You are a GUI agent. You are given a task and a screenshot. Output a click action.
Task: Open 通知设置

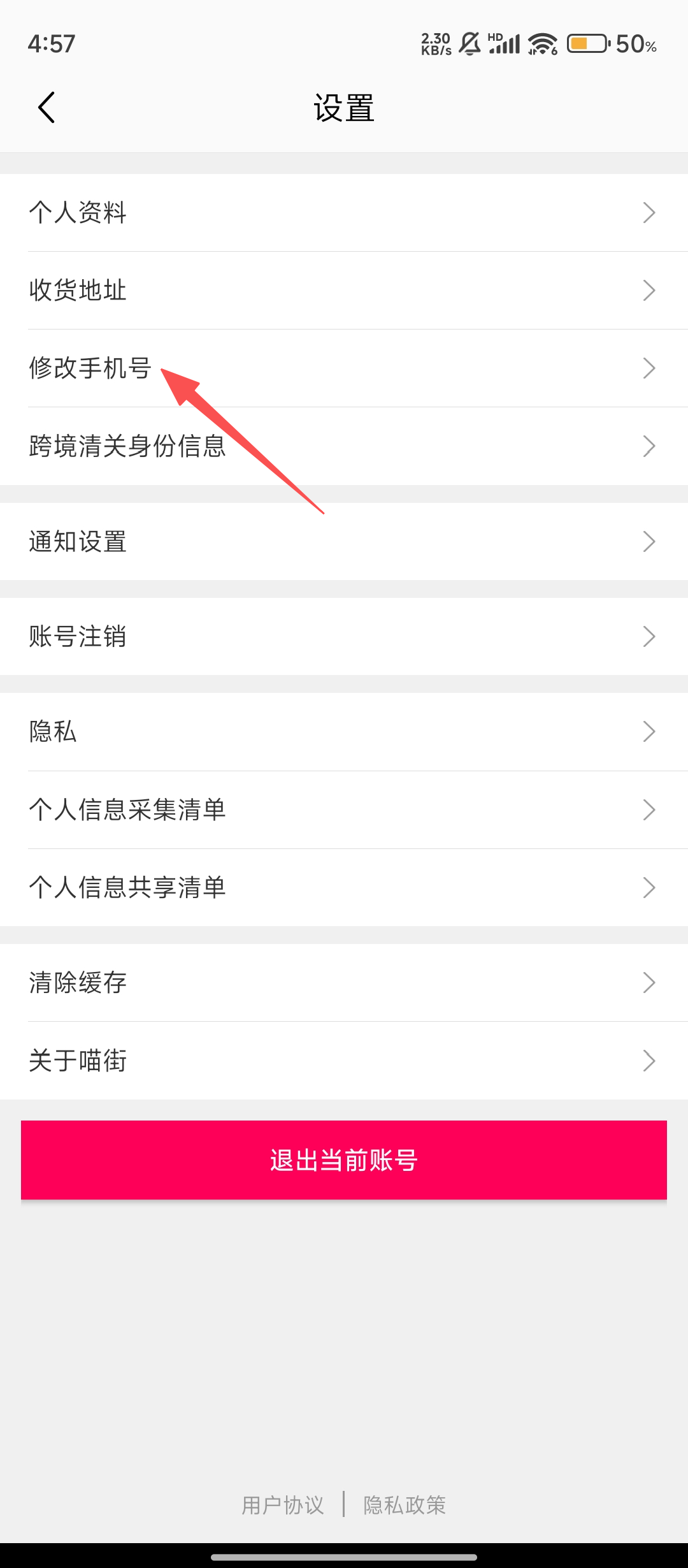point(344,541)
